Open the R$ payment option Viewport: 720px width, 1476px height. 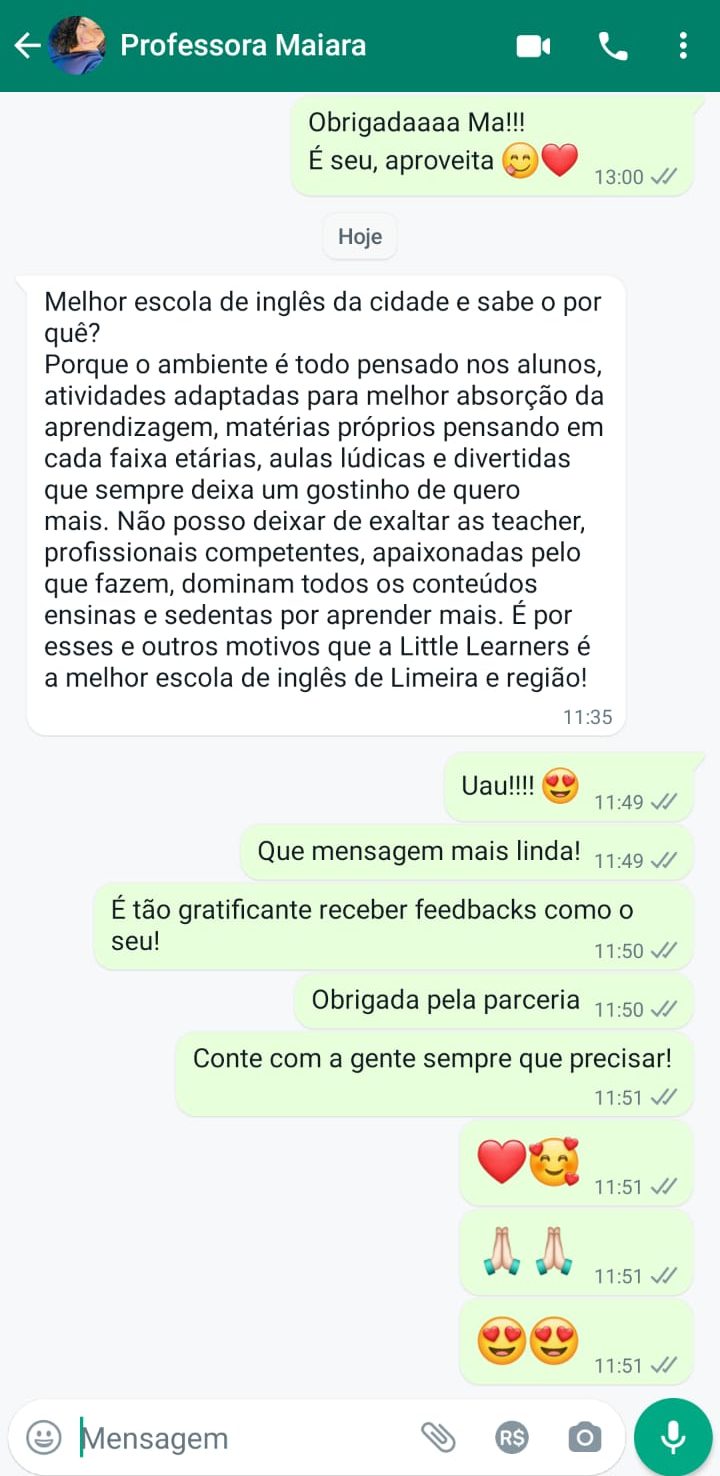point(511,1438)
